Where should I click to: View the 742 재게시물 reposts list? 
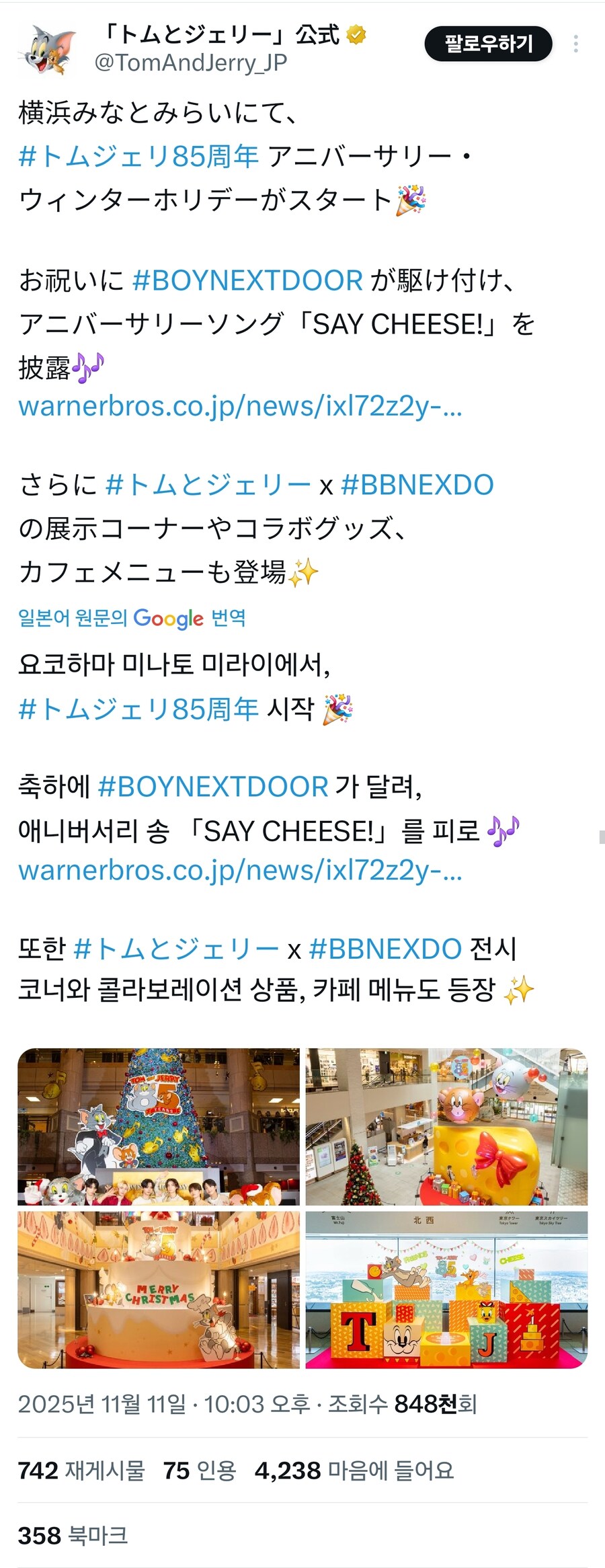coord(81,1471)
